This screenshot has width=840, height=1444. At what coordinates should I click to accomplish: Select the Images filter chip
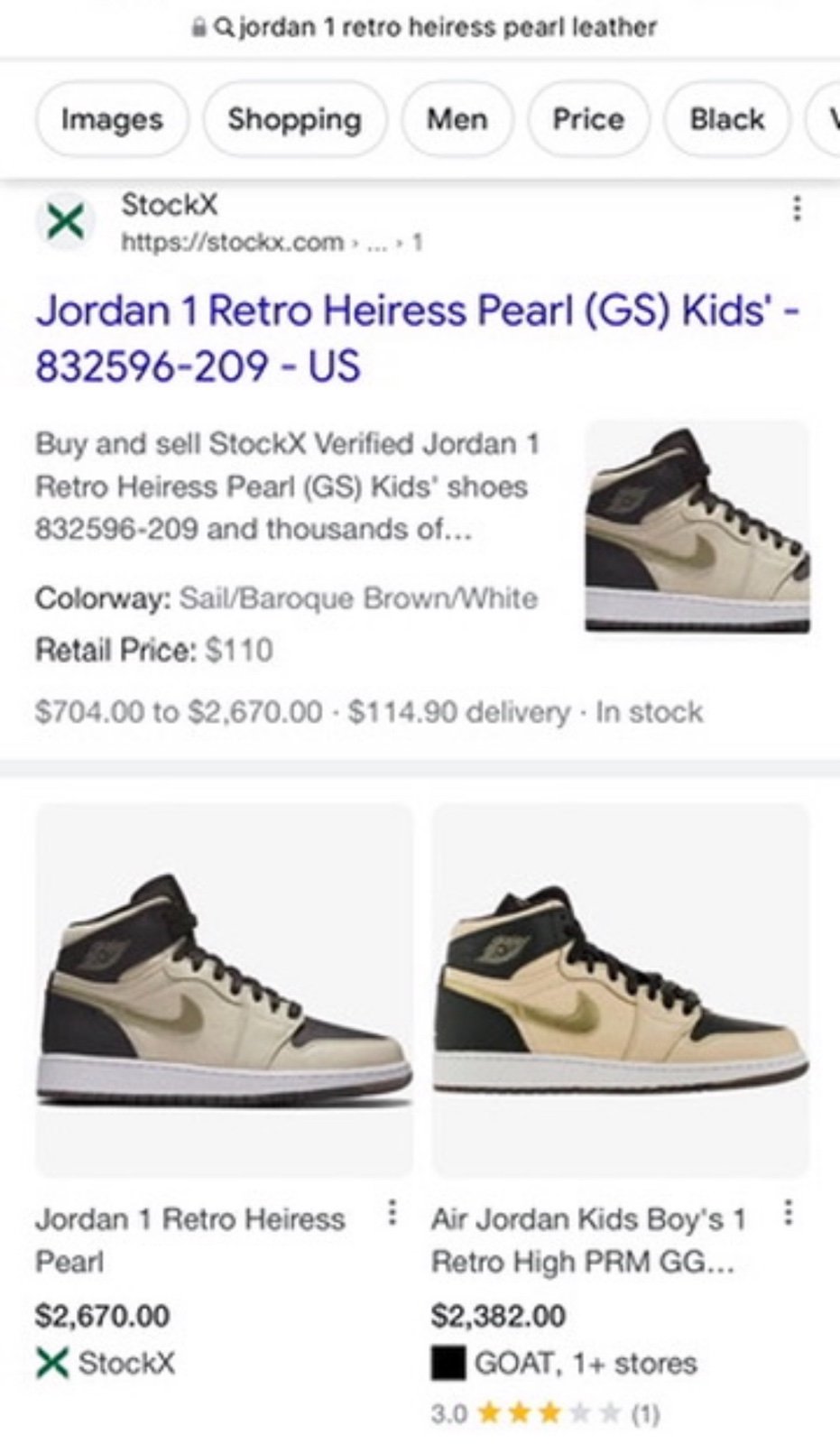point(112,119)
